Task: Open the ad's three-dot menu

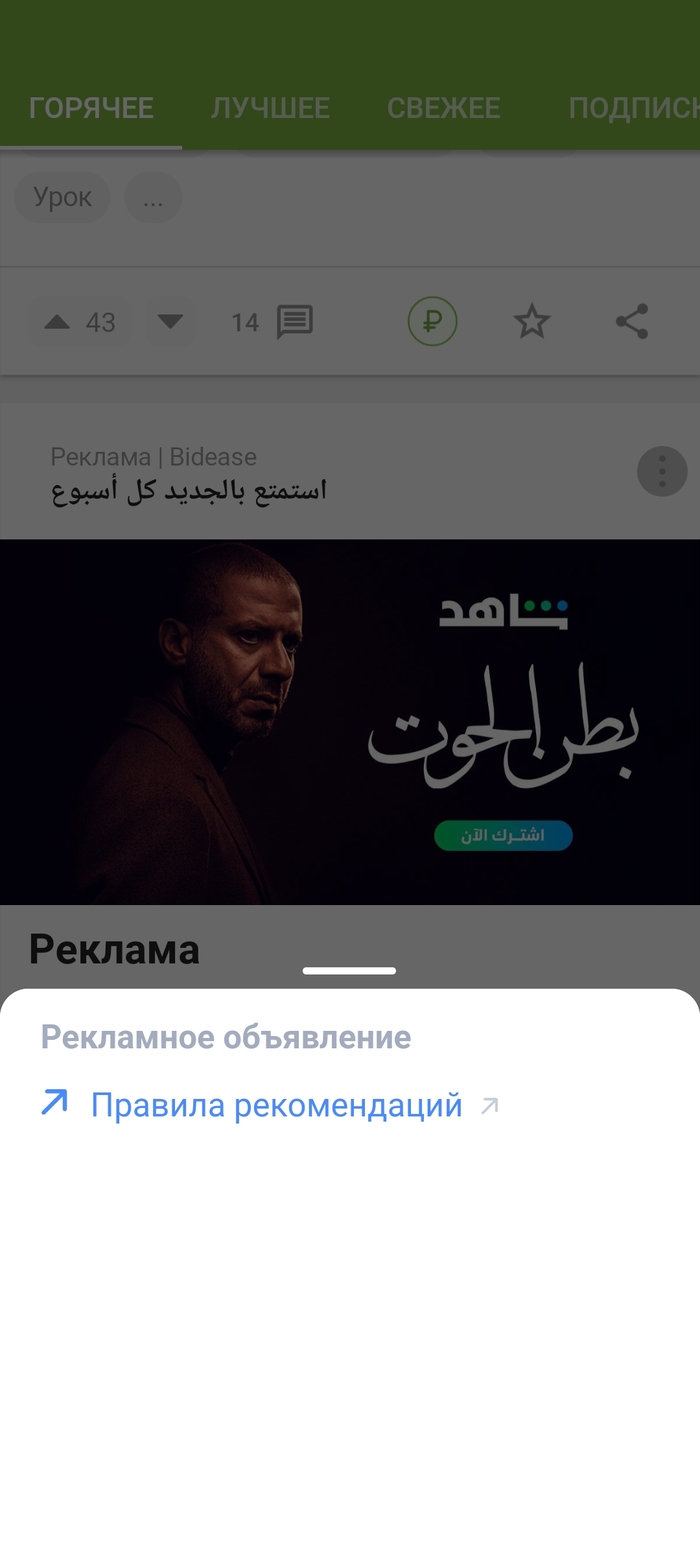Action: point(661,470)
